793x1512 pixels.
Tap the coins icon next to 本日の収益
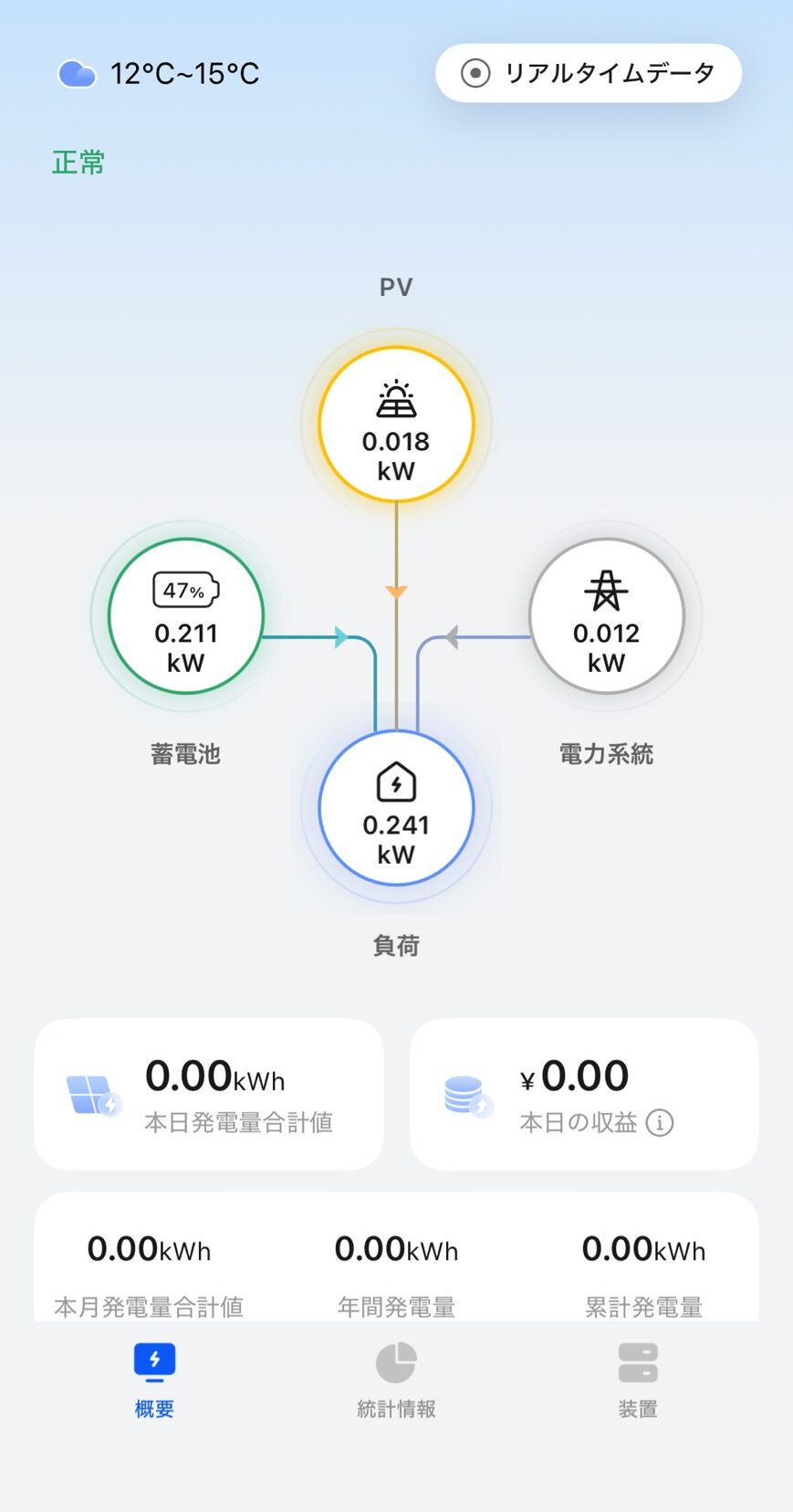466,1092
